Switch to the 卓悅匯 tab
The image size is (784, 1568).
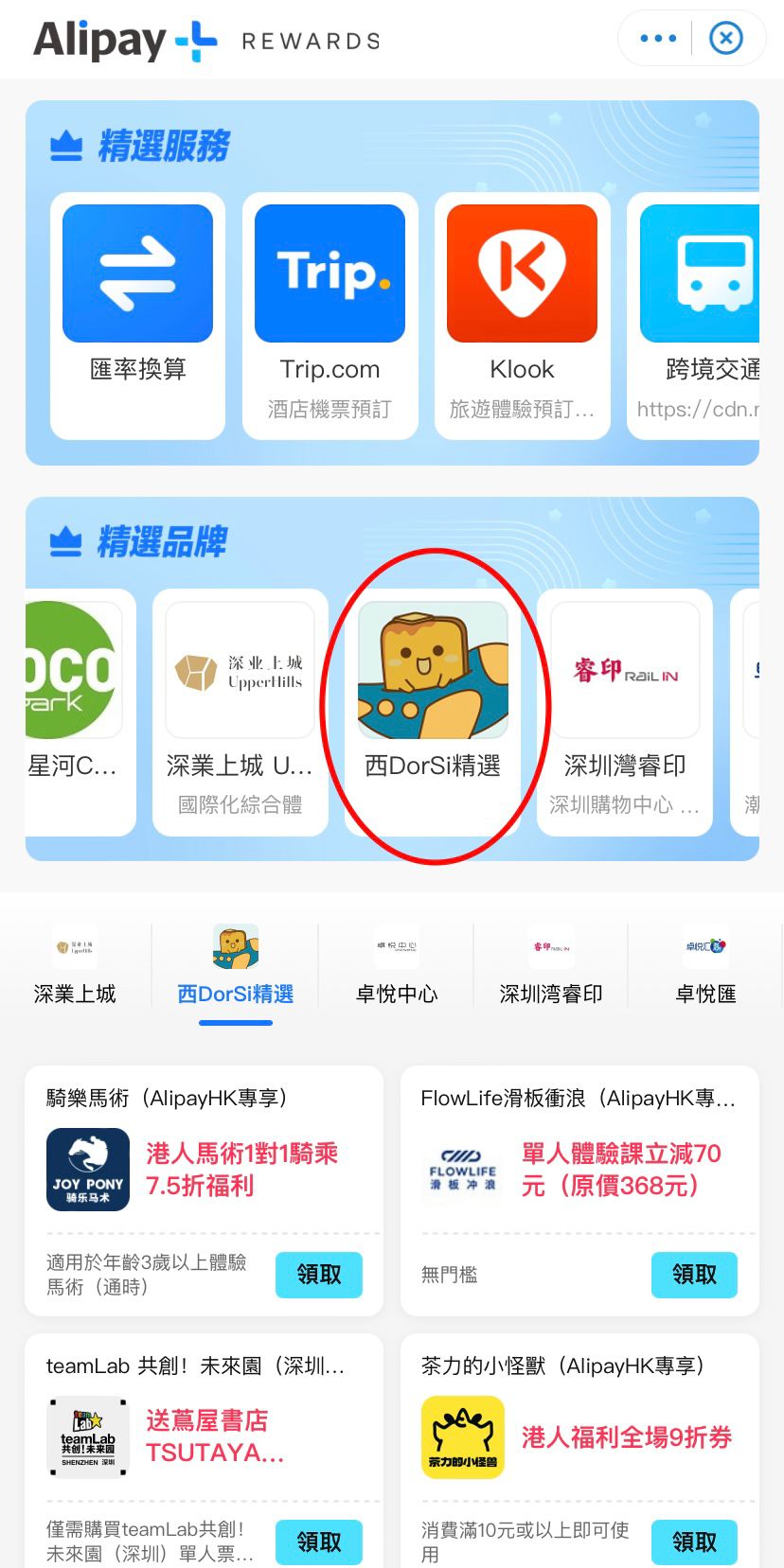[x=705, y=967]
